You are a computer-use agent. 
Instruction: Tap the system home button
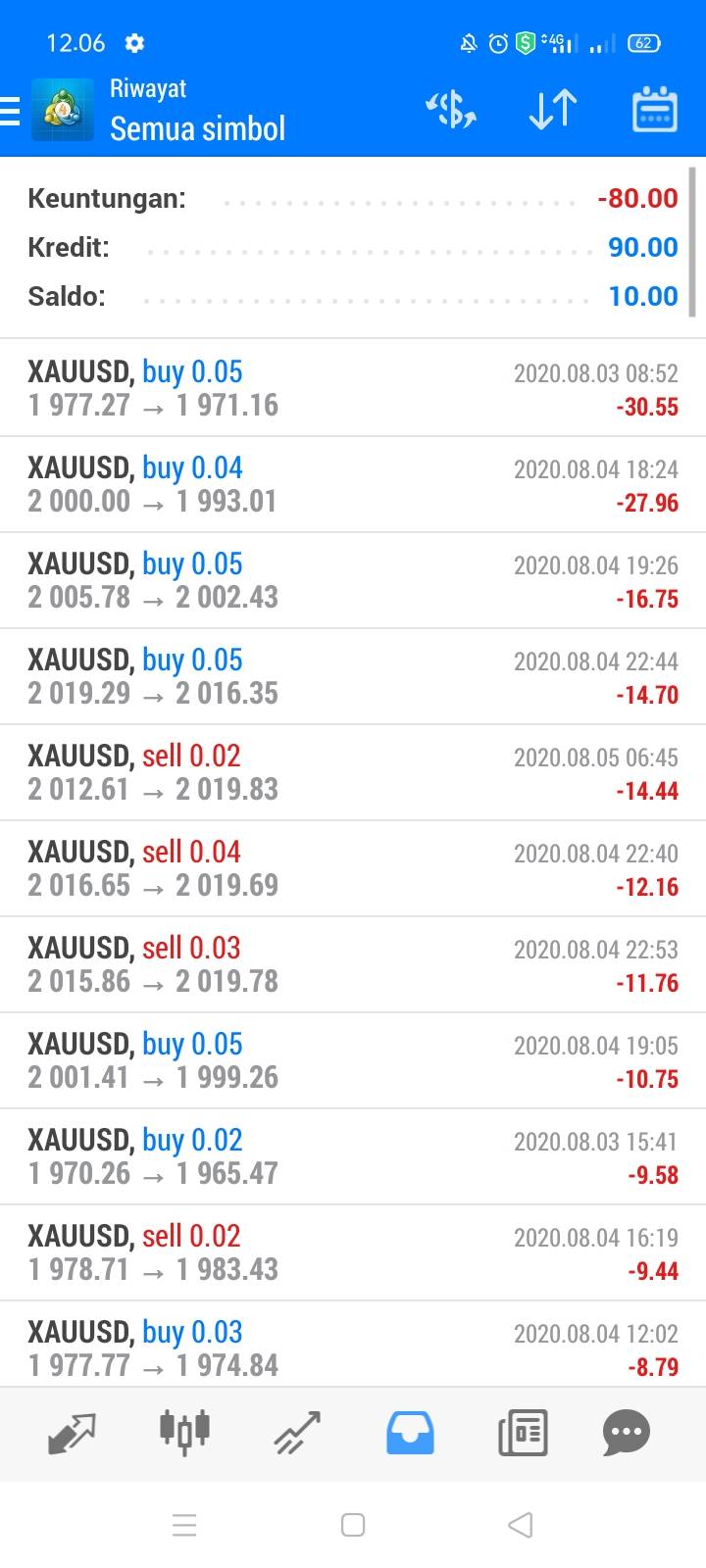pyautogui.click(x=353, y=1525)
